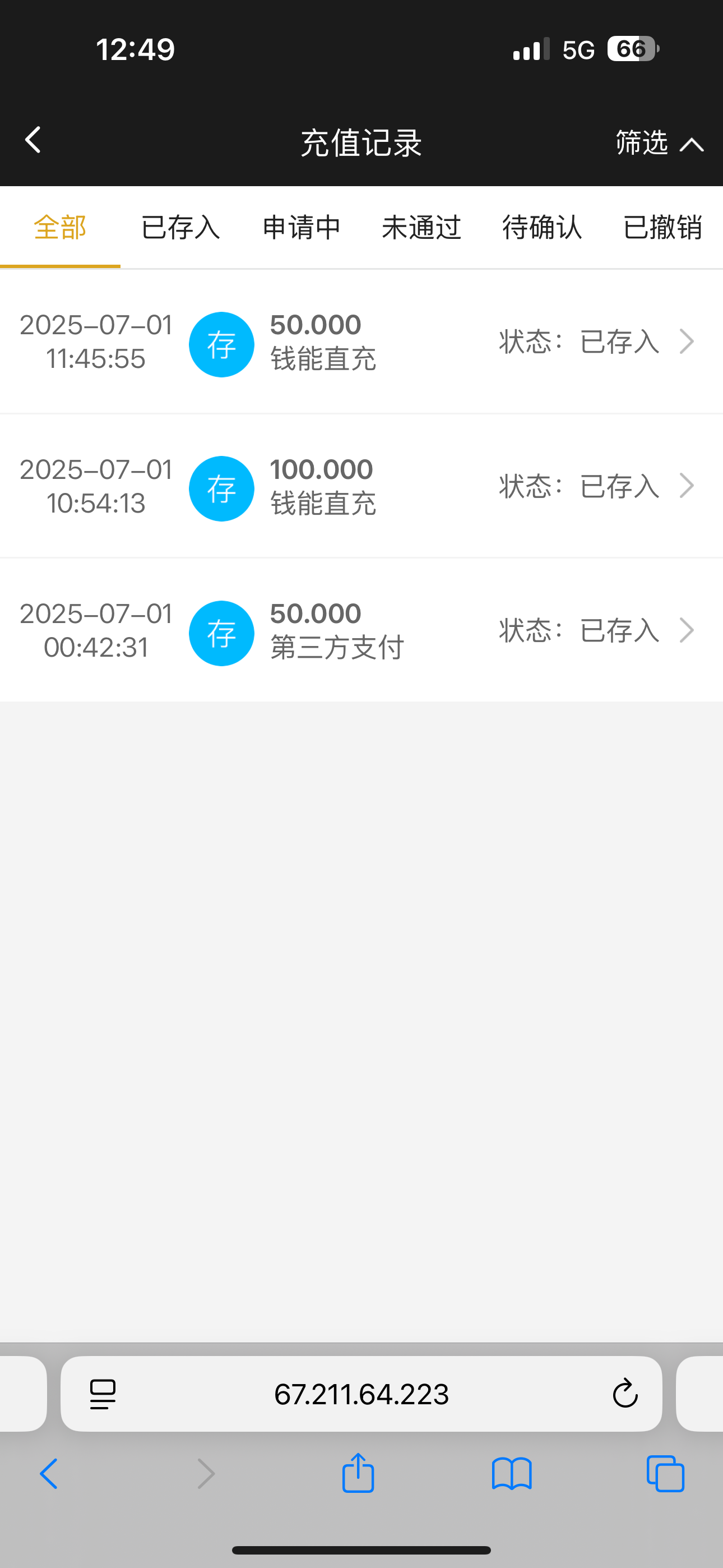Show the 未通过 records tab

(x=421, y=228)
